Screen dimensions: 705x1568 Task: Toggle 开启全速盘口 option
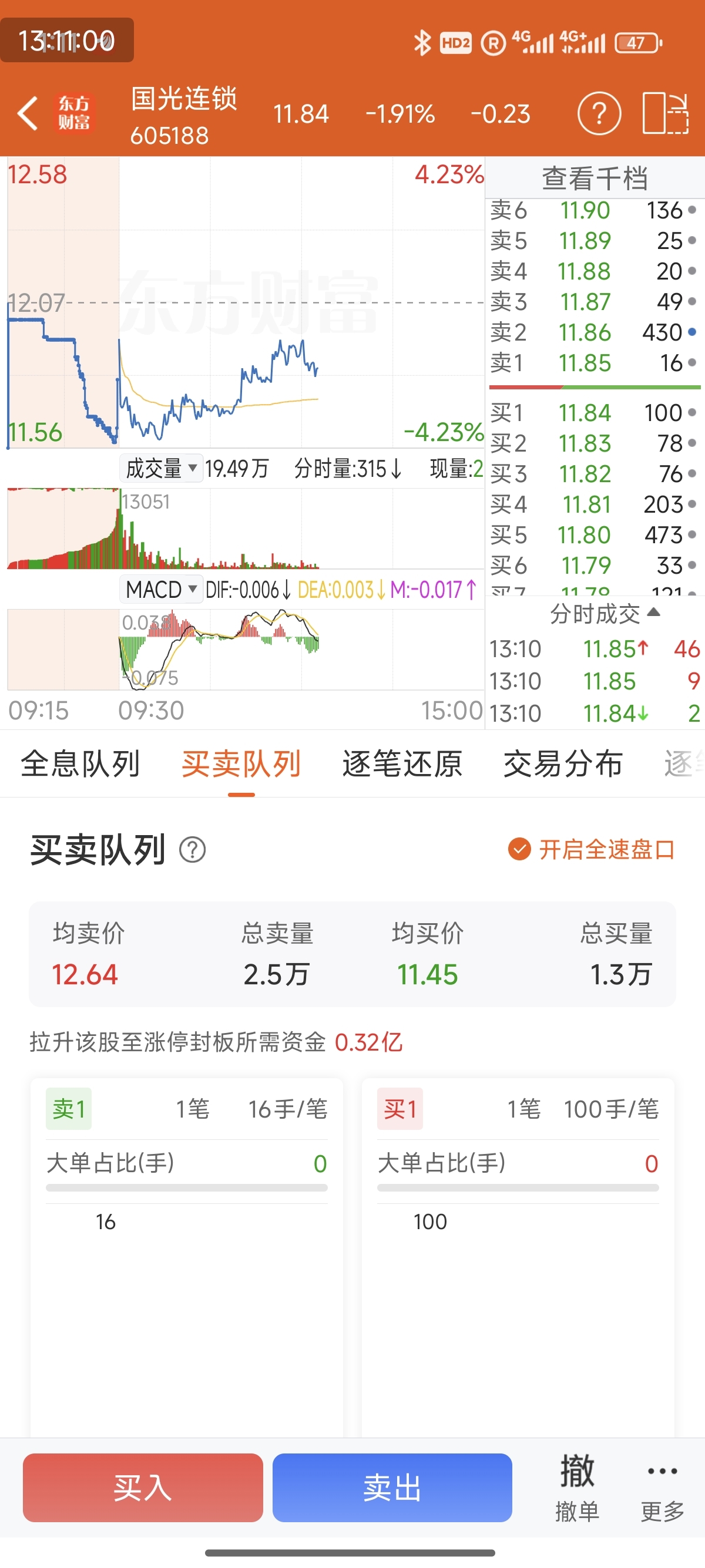(591, 849)
